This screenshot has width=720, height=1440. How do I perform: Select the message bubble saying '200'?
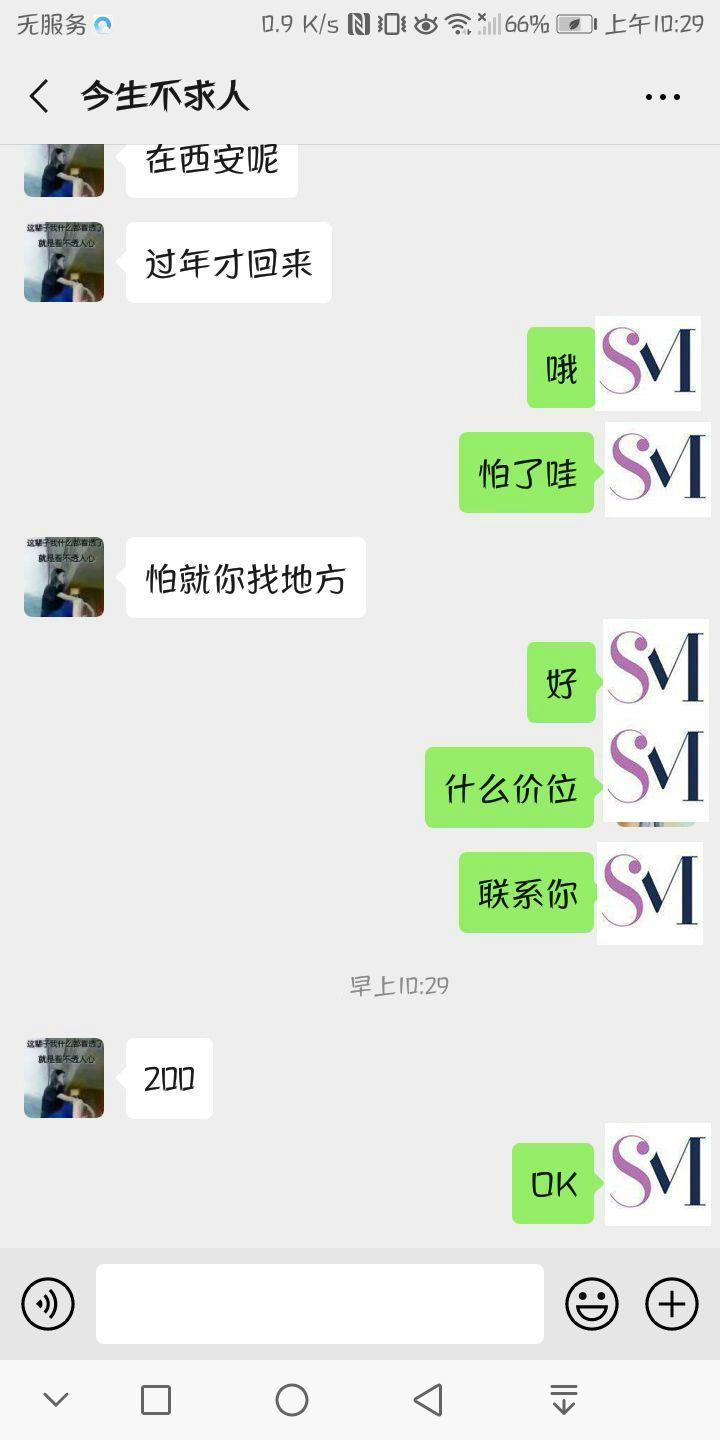tap(168, 1078)
